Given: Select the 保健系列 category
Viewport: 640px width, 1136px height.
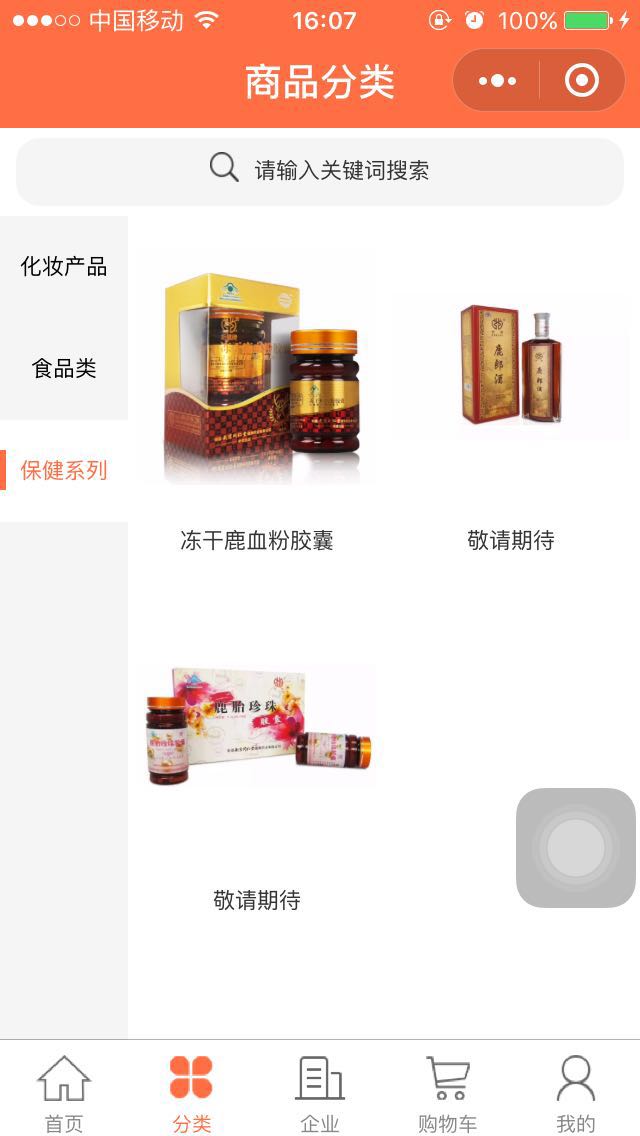Looking at the screenshot, I should (64, 471).
